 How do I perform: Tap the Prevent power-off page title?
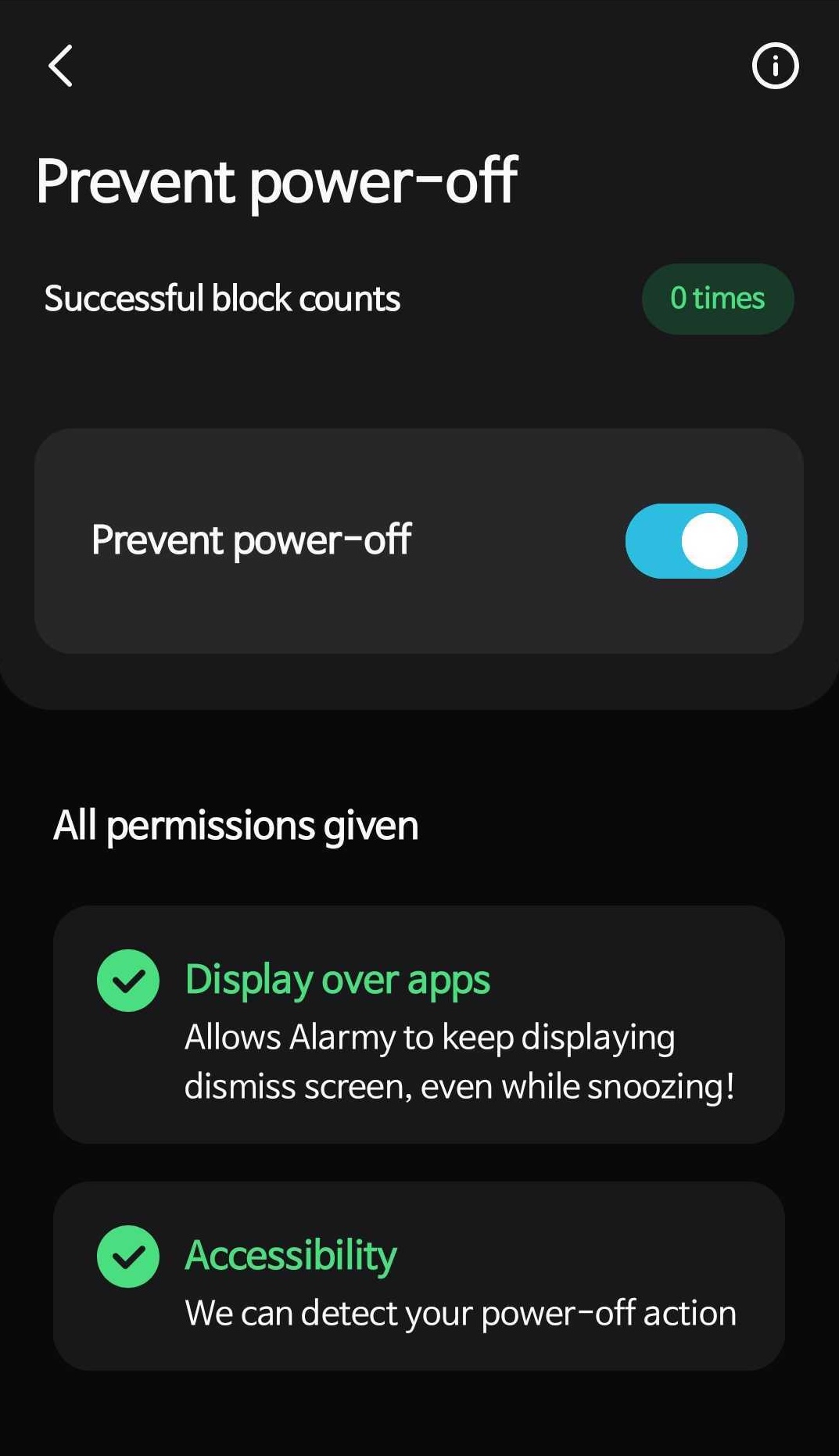point(278,182)
